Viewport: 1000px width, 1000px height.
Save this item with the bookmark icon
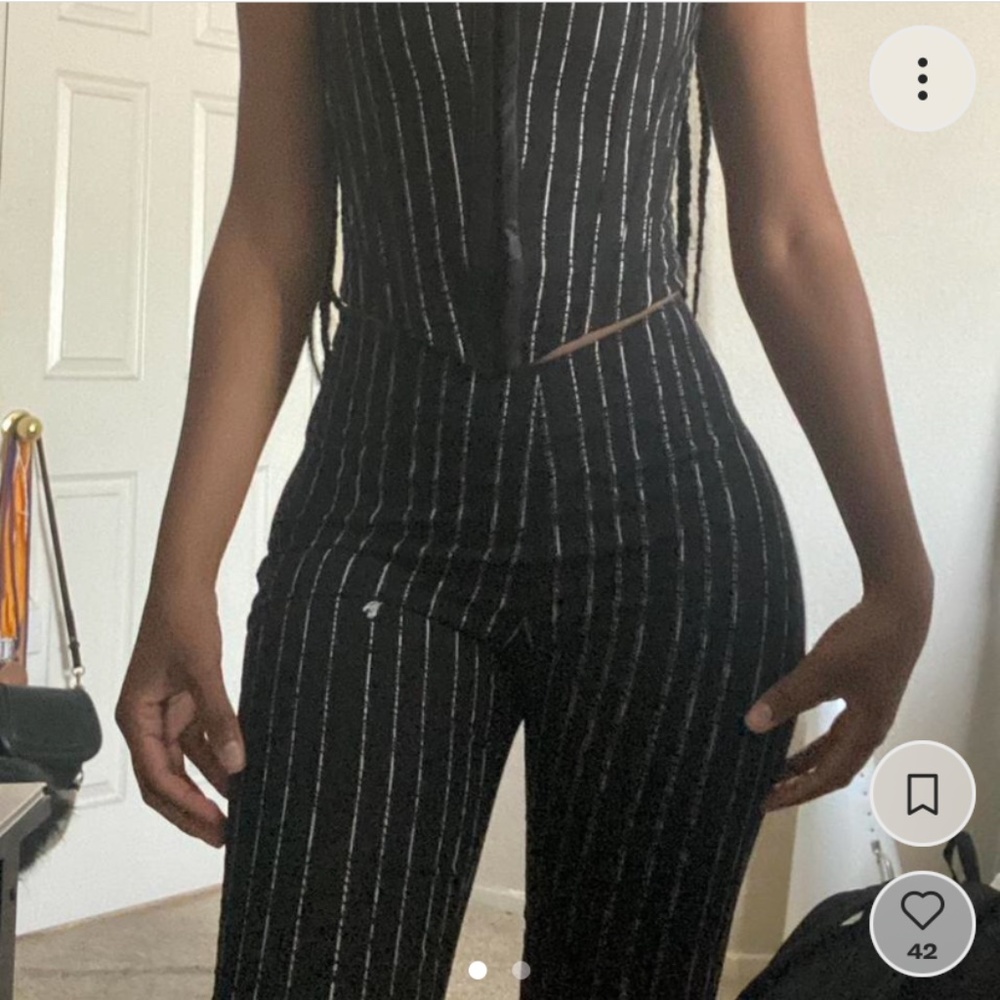[921, 794]
